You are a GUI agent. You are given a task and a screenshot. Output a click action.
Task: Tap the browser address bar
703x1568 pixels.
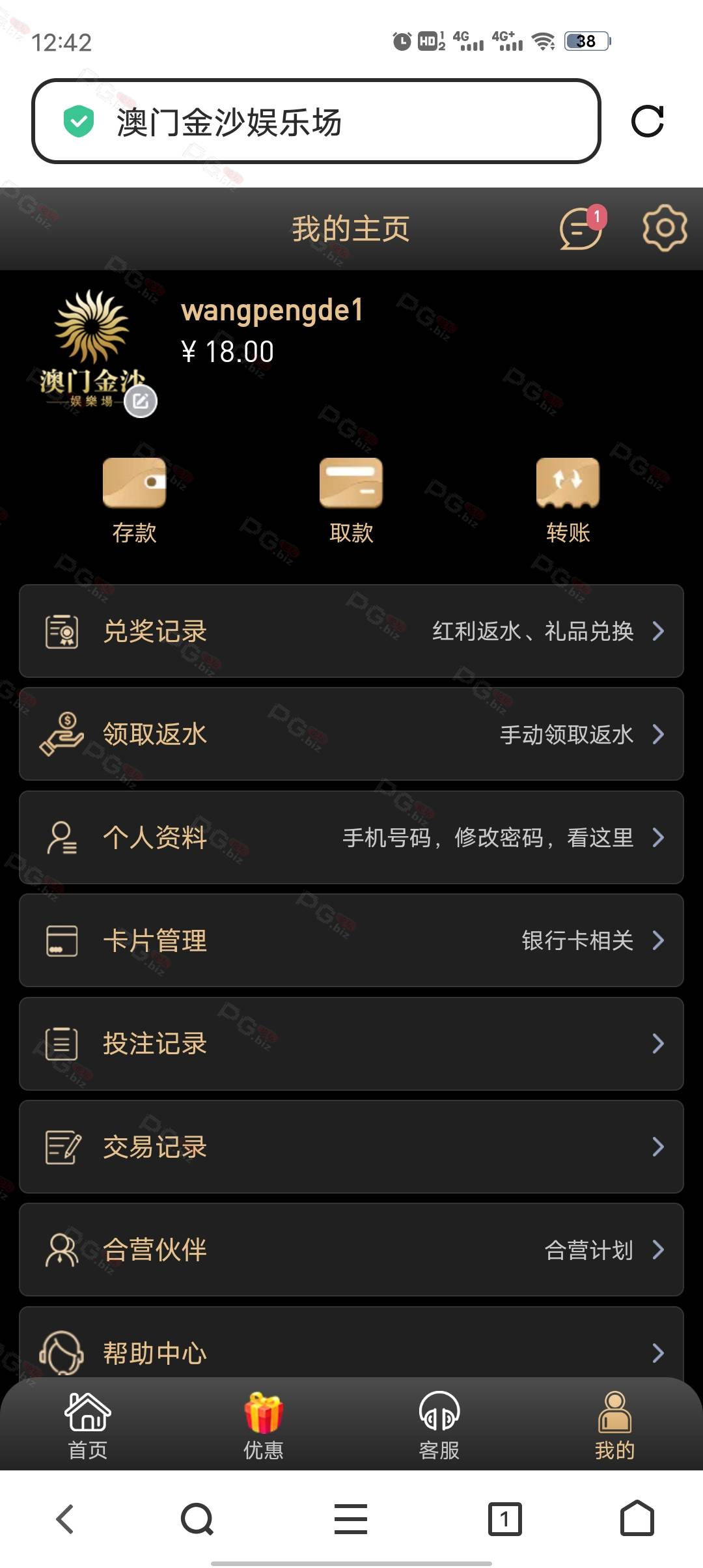pyautogui.click(x=316, y=121)
